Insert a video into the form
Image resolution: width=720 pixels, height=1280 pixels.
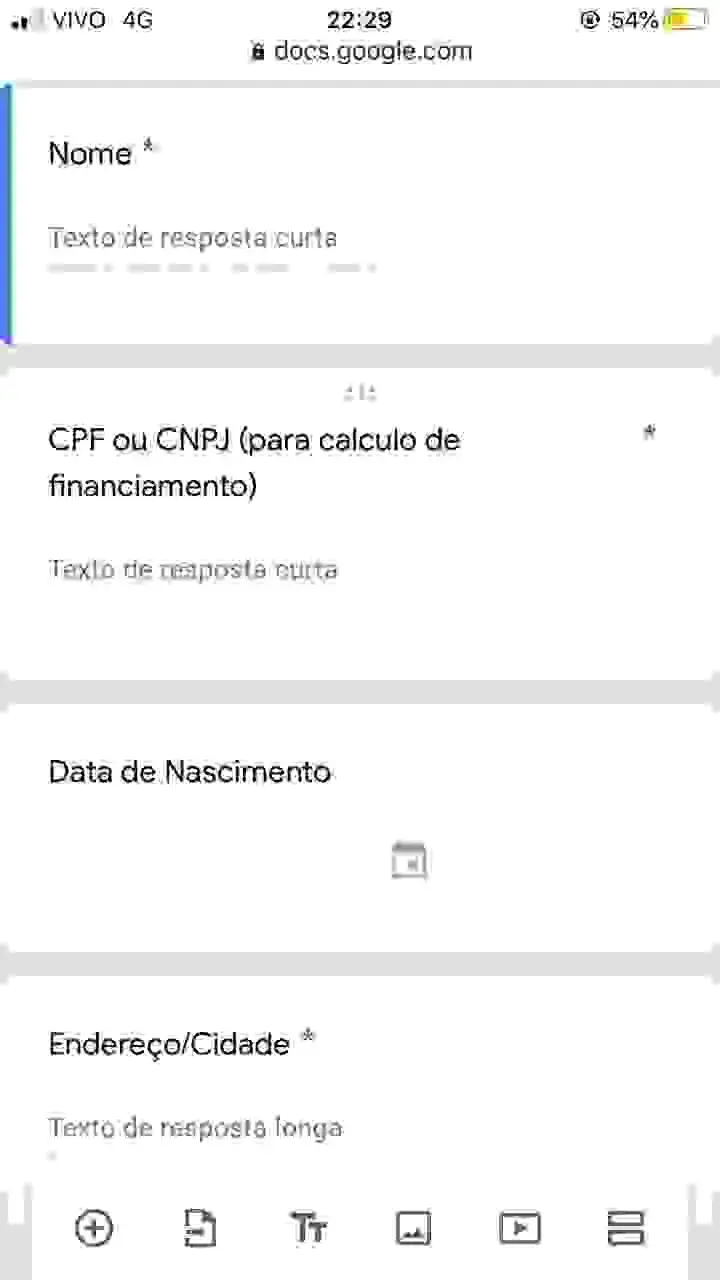click(520, 1227)
